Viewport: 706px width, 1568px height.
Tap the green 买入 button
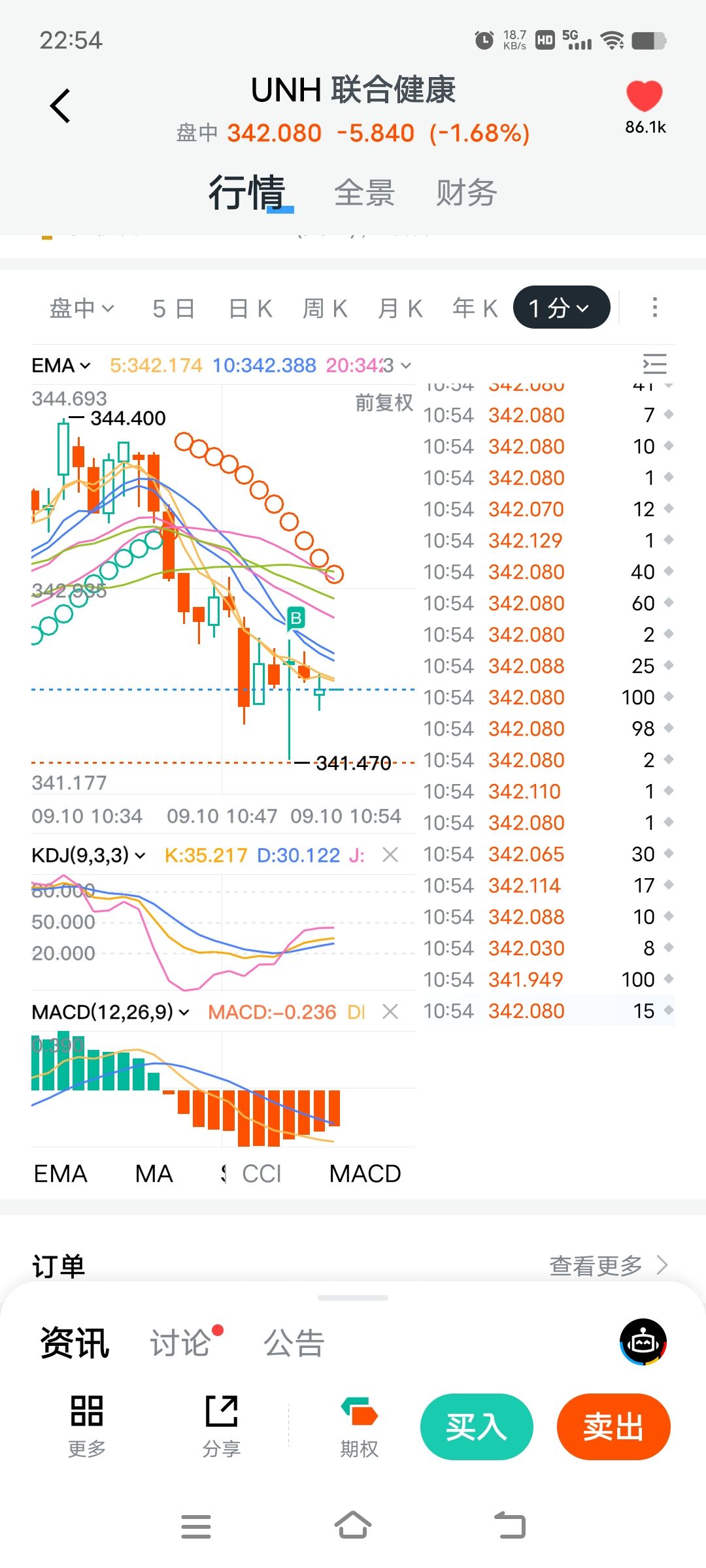477,1427
